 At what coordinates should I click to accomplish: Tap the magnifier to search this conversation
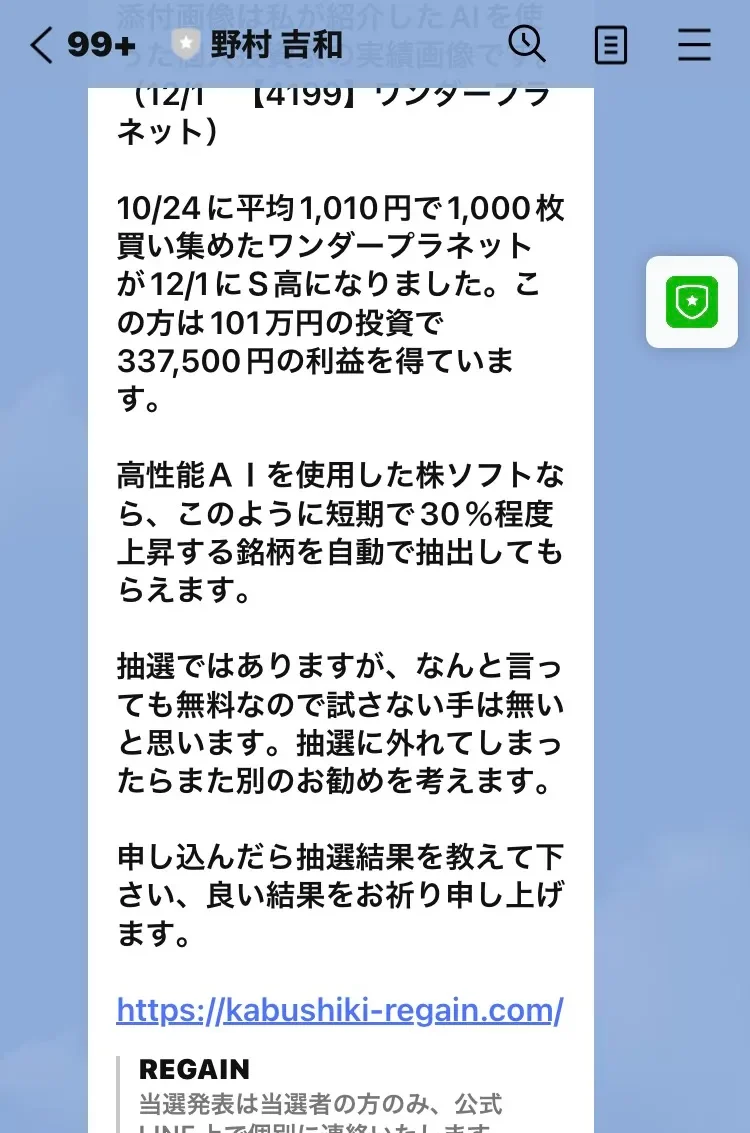point(529,46)
